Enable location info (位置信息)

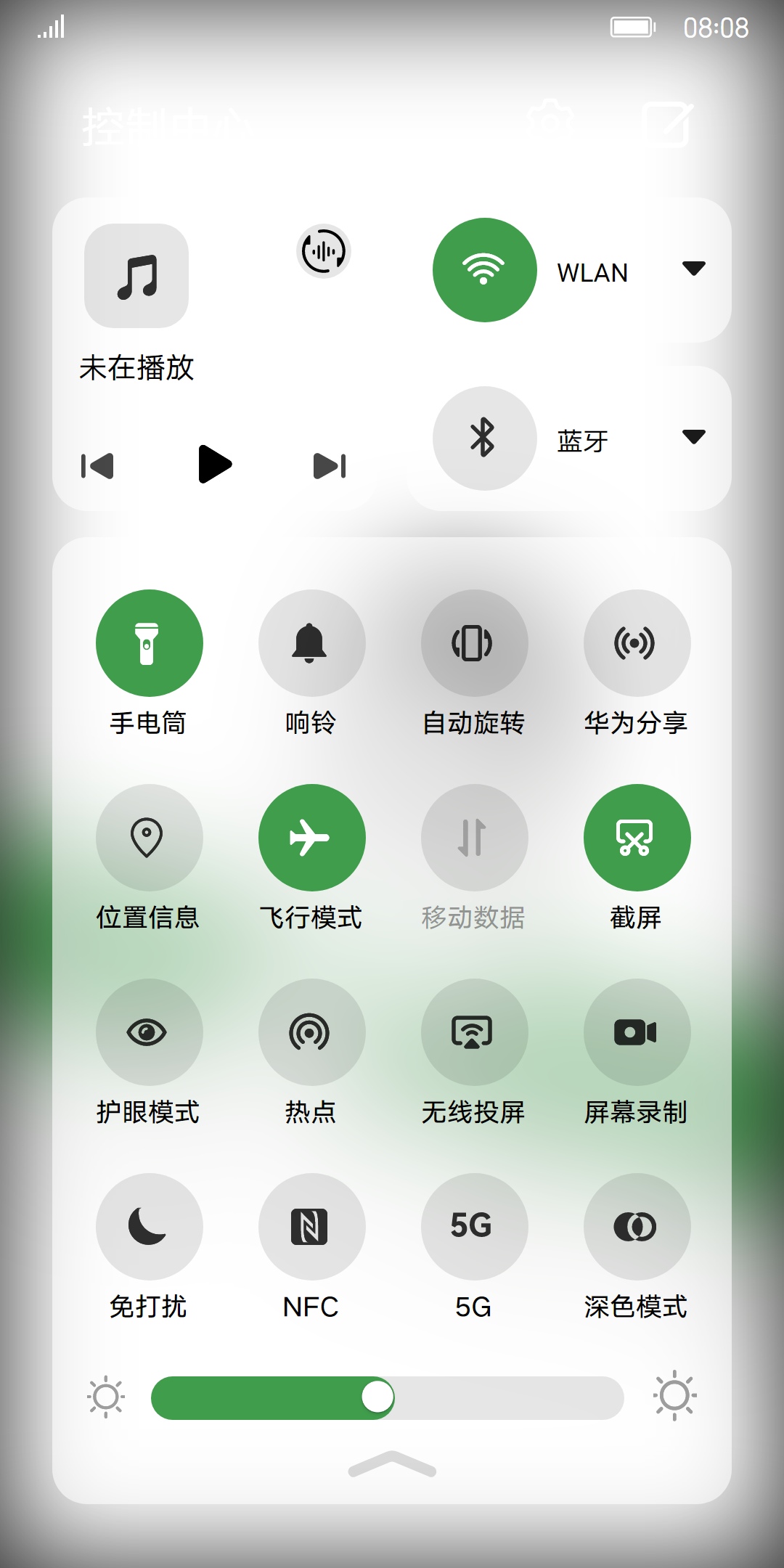[149, 838]
